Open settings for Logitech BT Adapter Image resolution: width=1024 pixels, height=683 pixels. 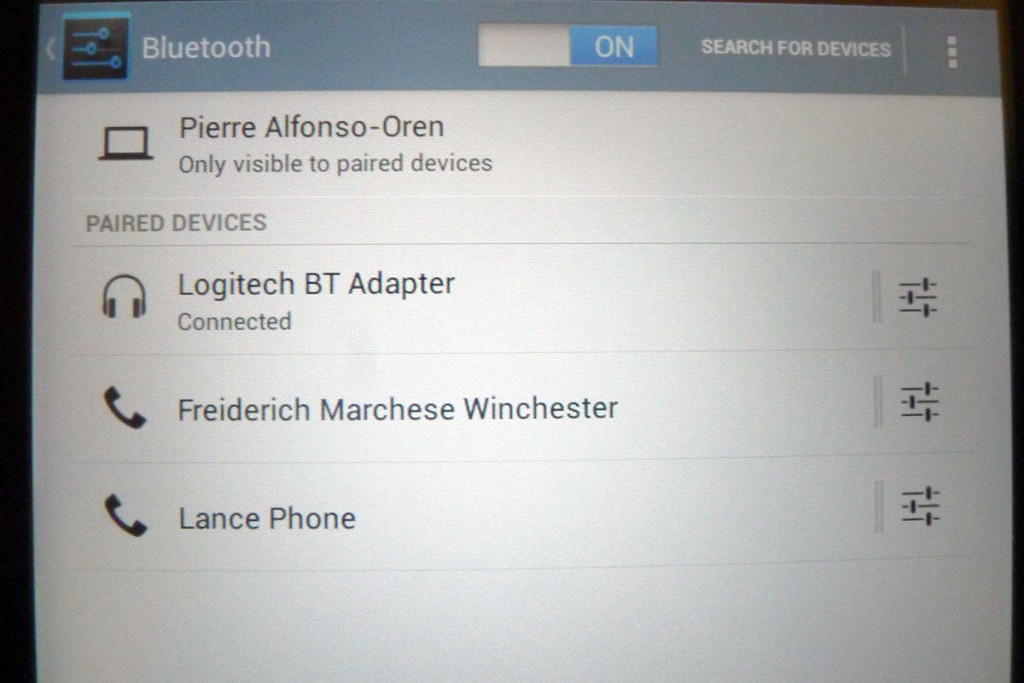click(x=917, y=298)
